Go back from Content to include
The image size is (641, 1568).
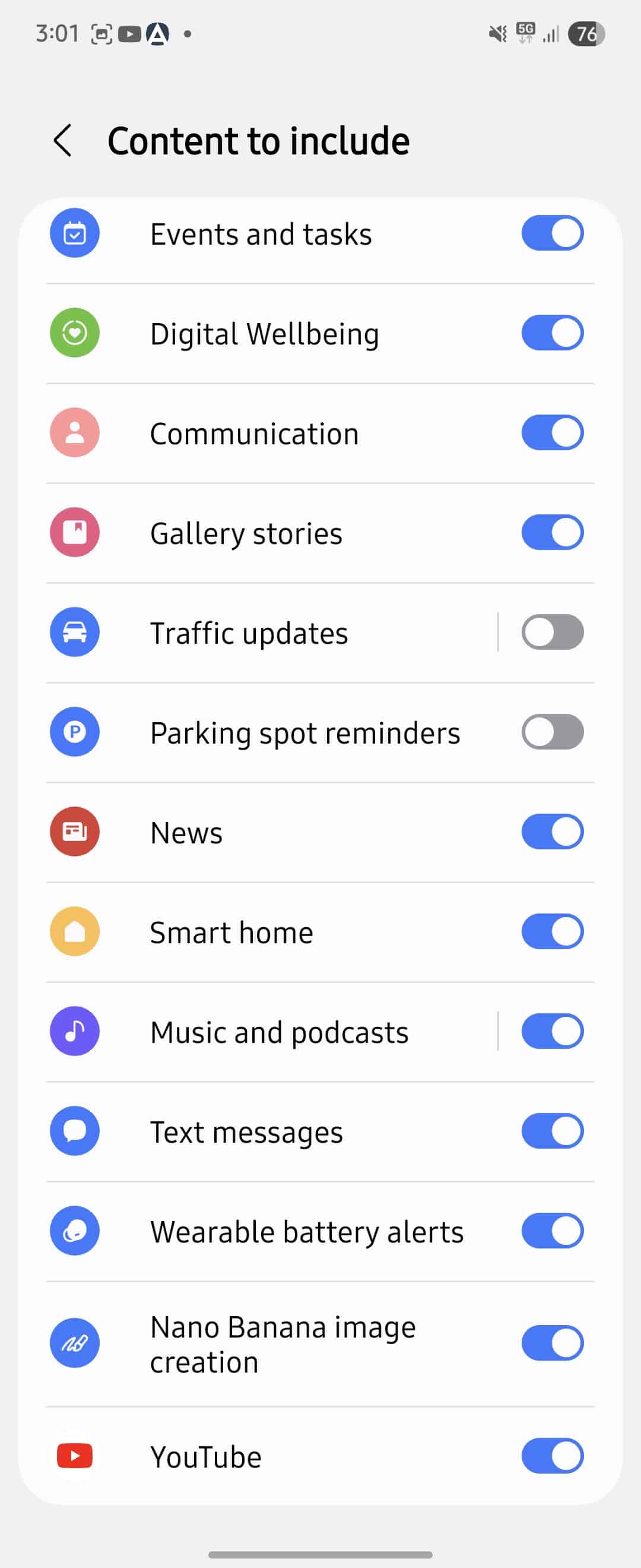(x=63, y=141)
